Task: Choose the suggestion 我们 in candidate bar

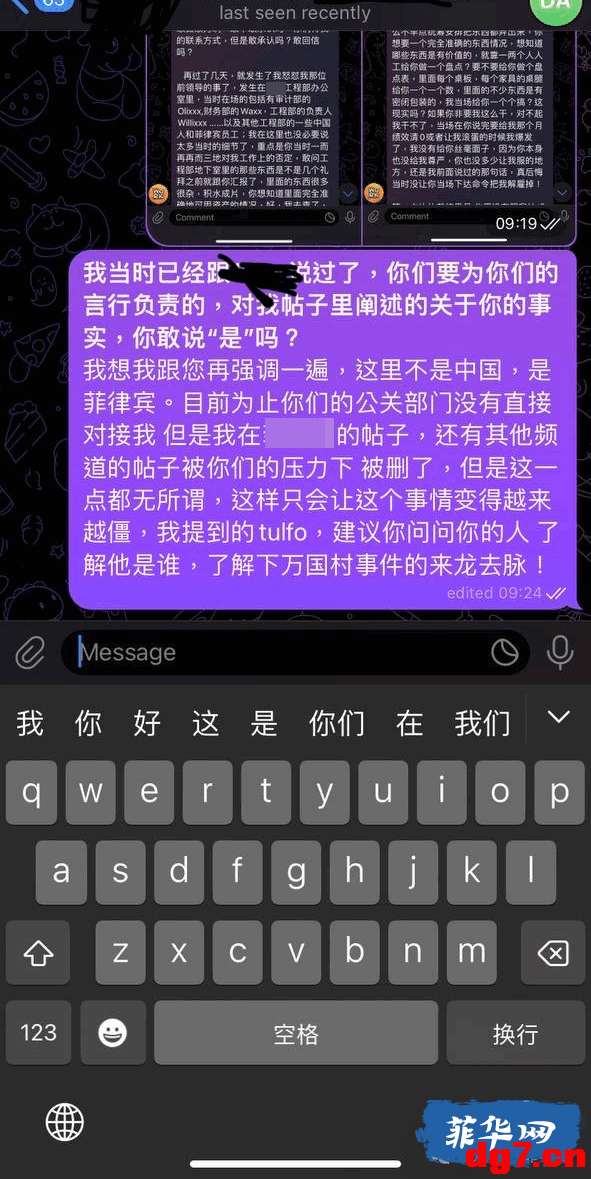Action: (482, 723)
